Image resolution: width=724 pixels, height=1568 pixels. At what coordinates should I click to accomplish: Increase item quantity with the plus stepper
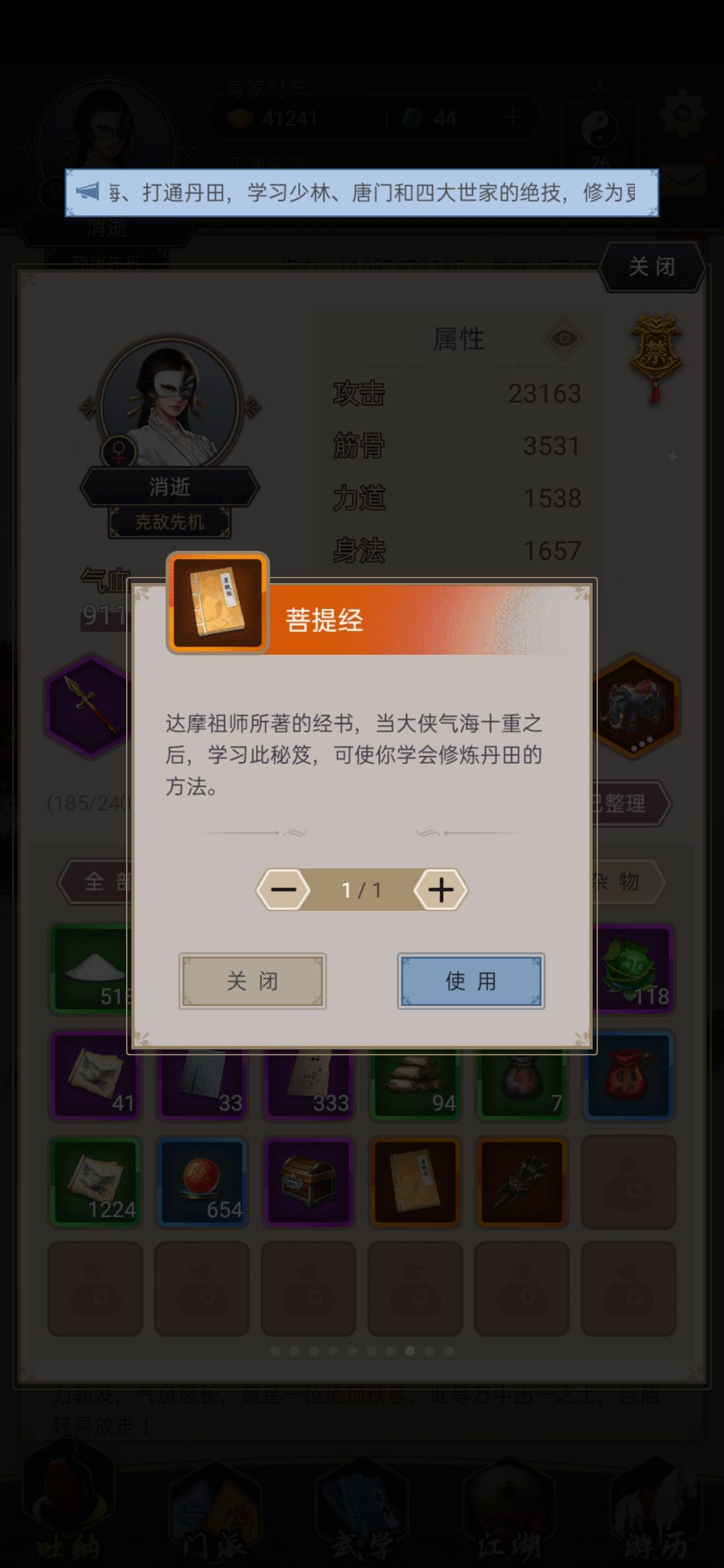(441, 889)
